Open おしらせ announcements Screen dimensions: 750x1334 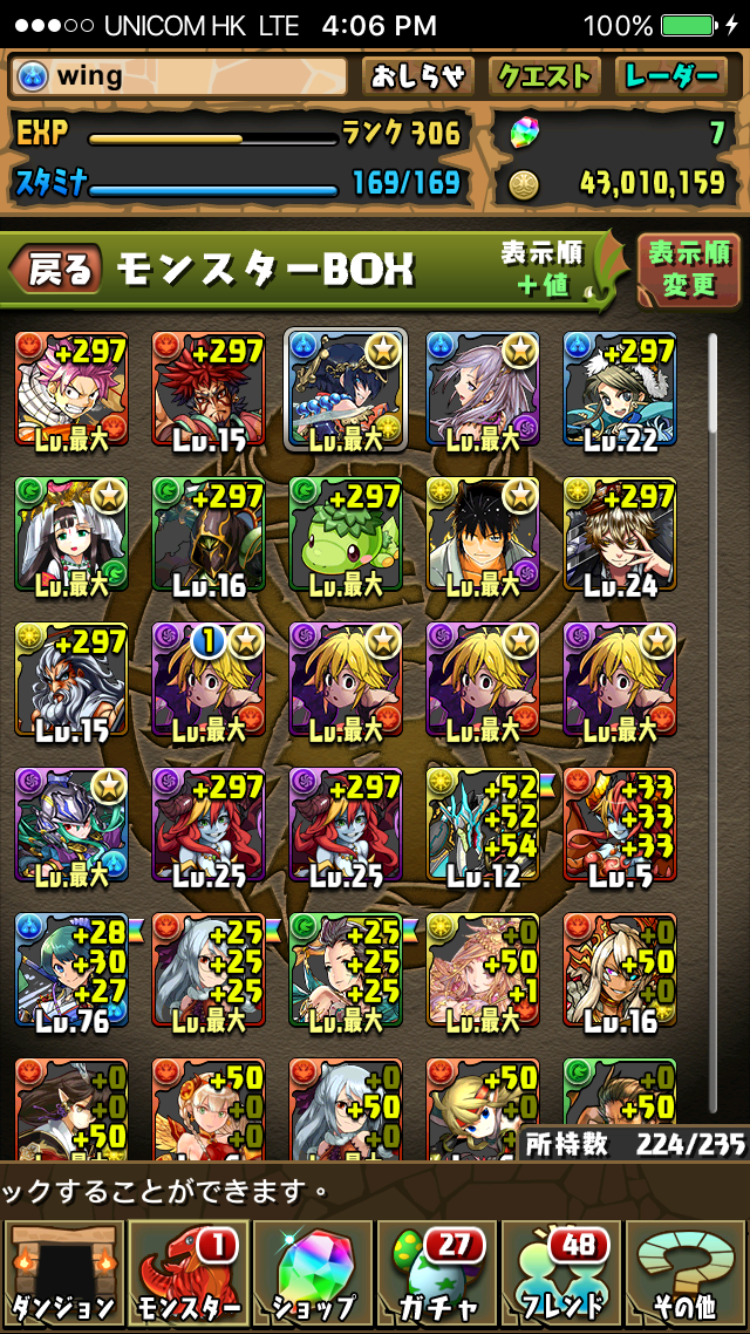(x=418, y=76)
